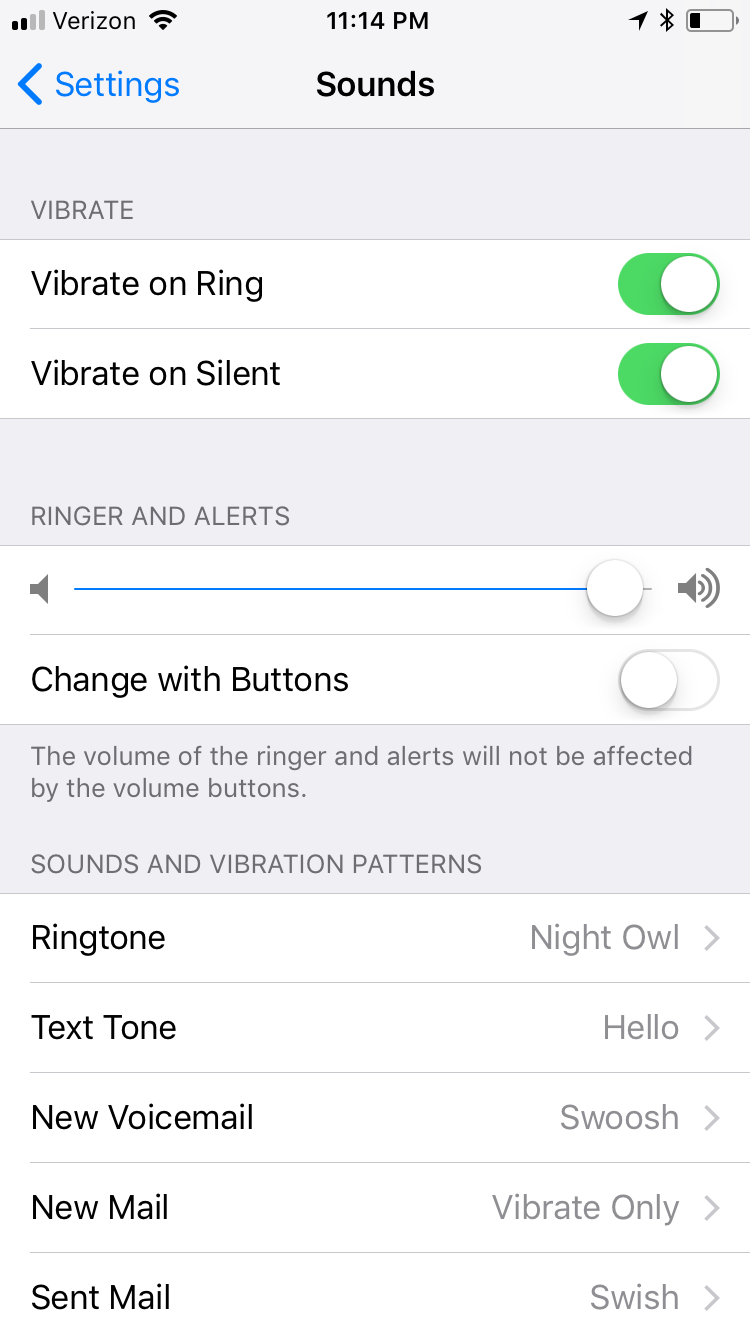Image resolution: width=750 pixels, height=1334 pixels.
Task: Open Ringtone settings
Action: (375, 938)
